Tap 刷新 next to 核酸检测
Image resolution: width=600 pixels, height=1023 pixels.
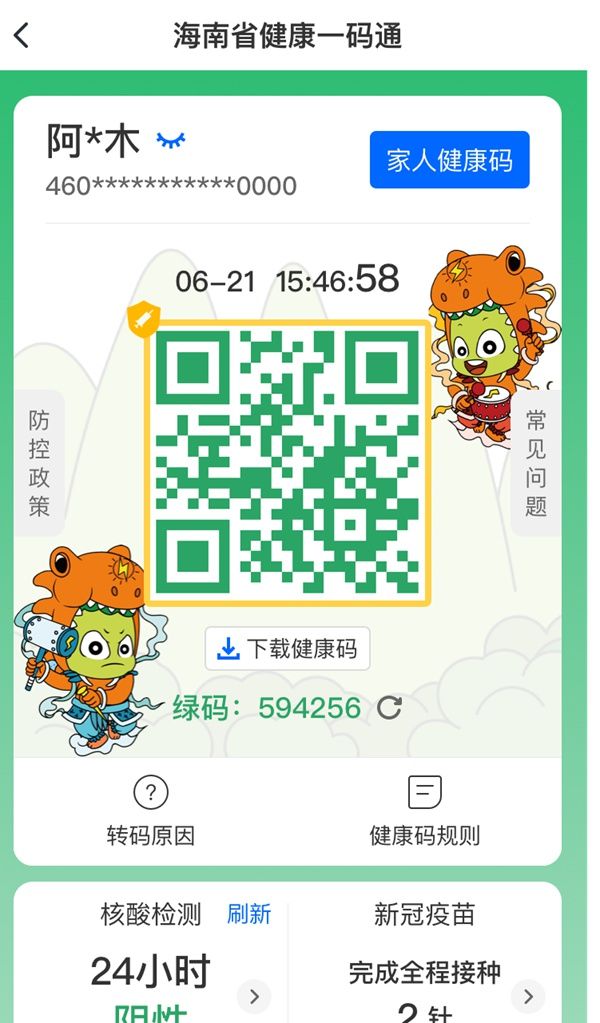click(249, 914)
